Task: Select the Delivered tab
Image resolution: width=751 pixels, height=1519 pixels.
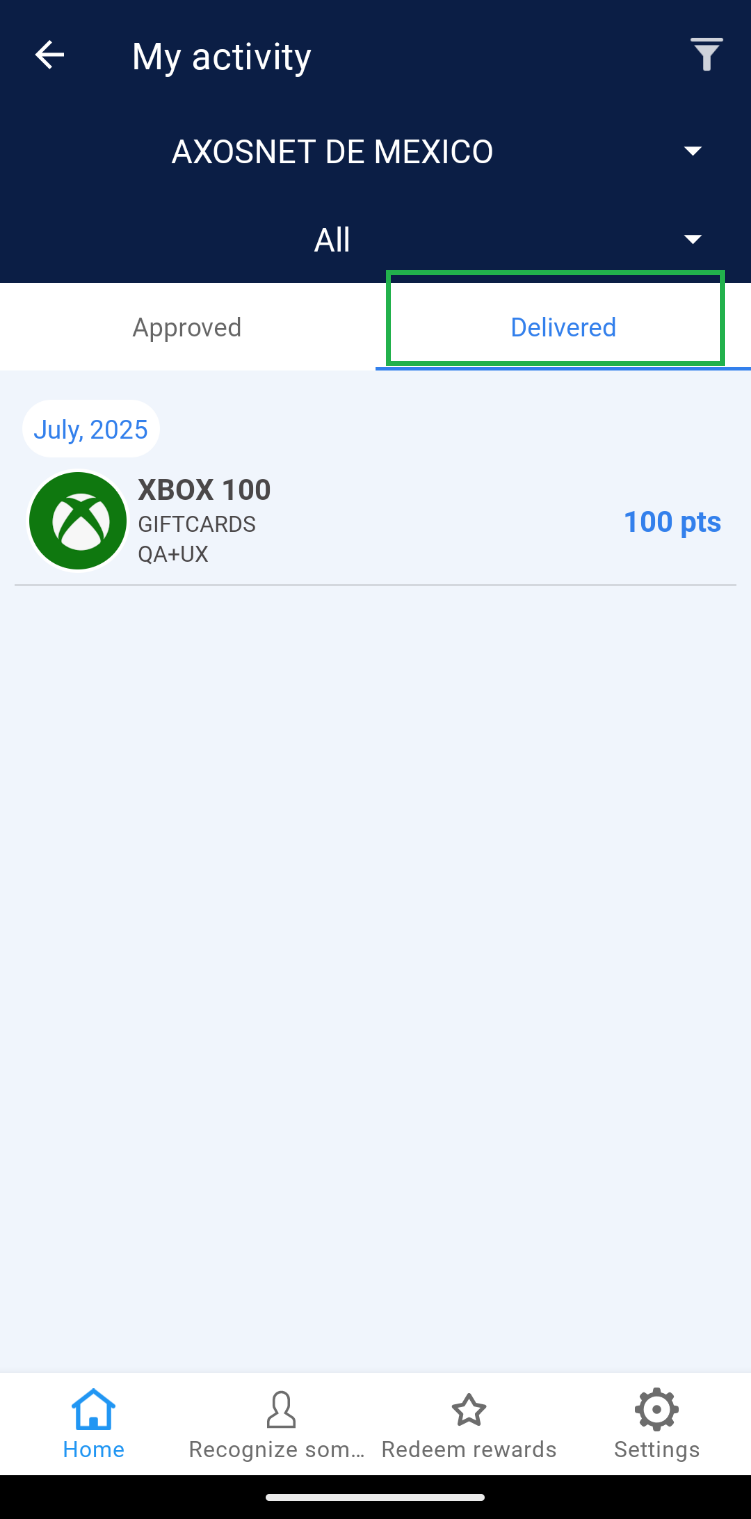Action: pos(563,328)
